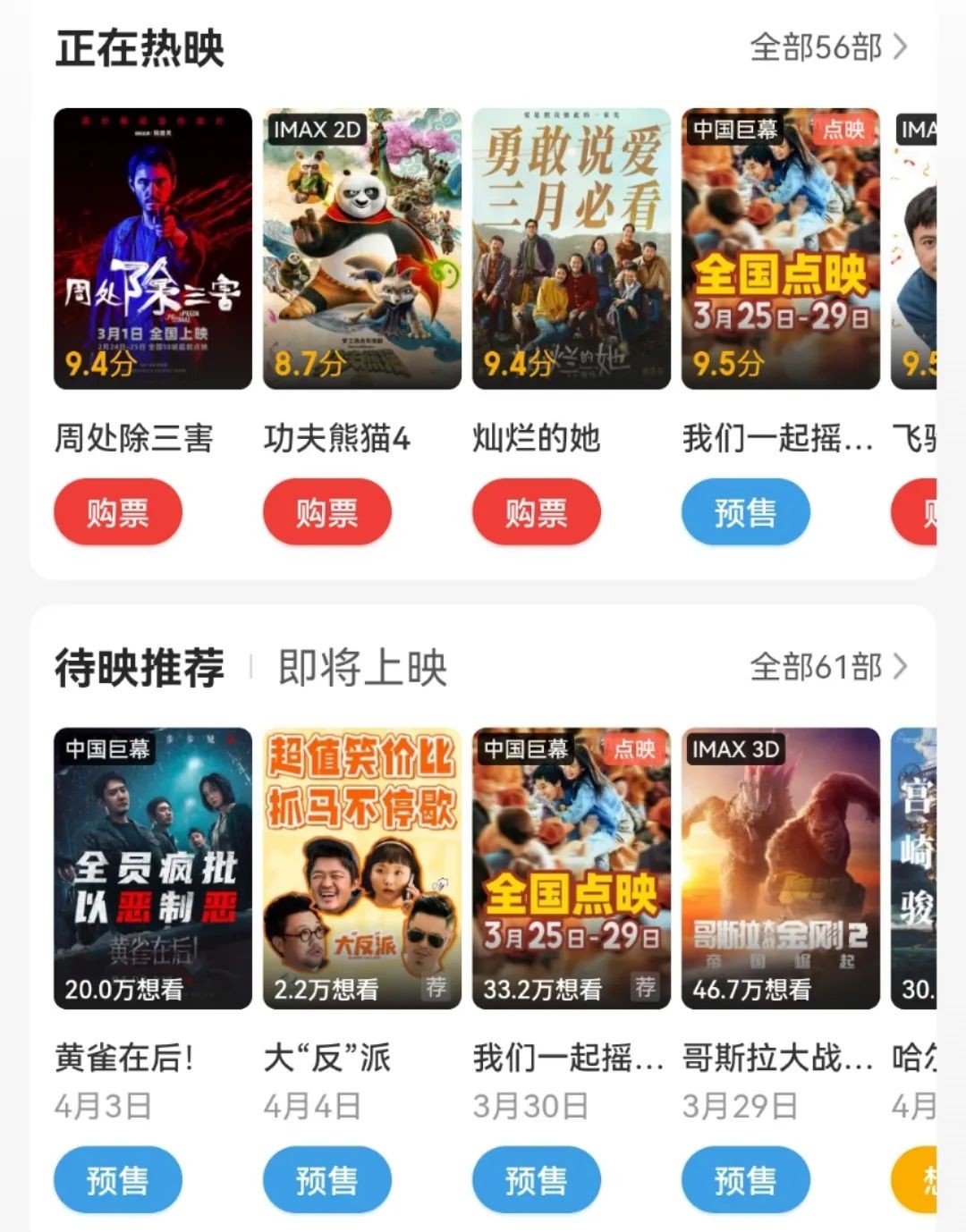View the 大"反"派 movie poster

click(x=362, y=868)
